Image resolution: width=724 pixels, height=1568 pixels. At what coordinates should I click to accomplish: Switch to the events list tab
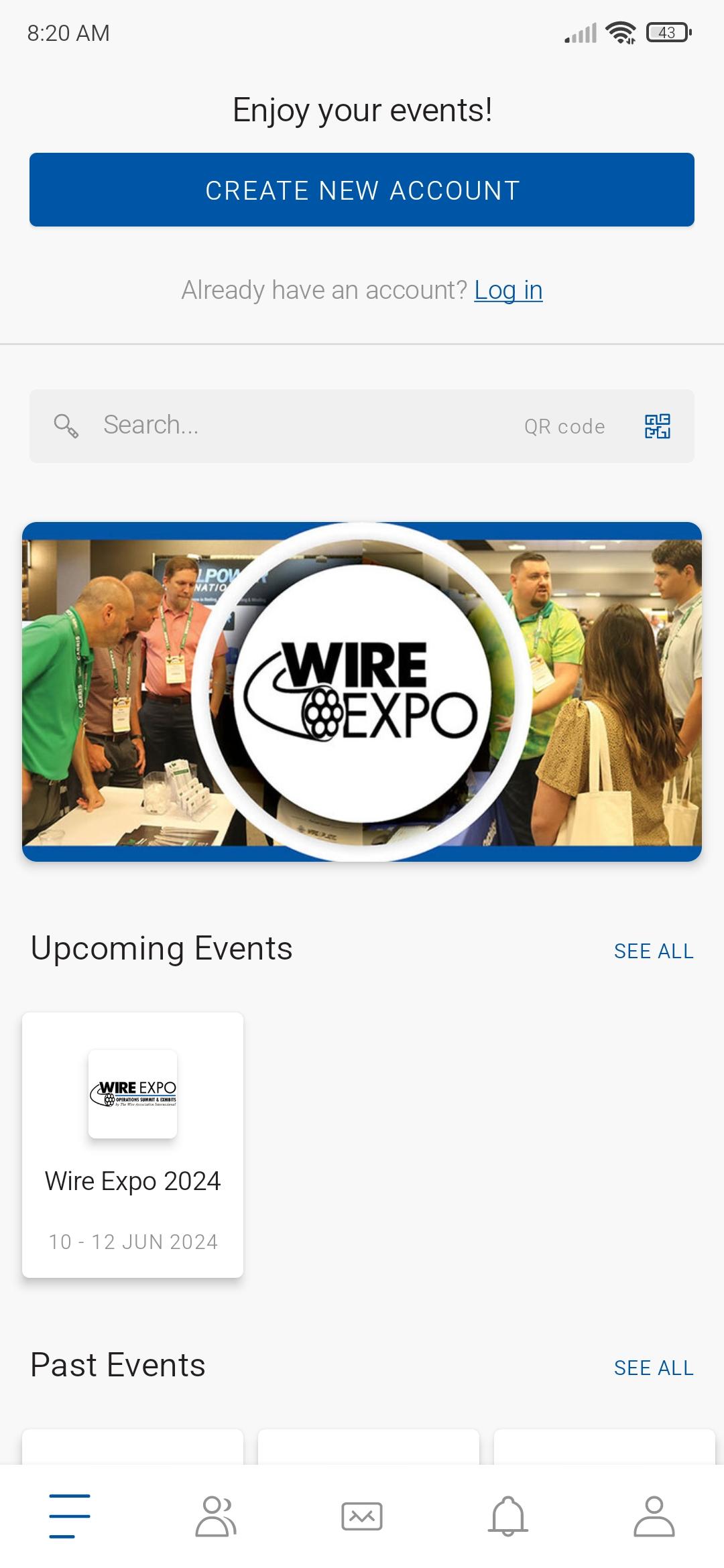pos(70,1516)
